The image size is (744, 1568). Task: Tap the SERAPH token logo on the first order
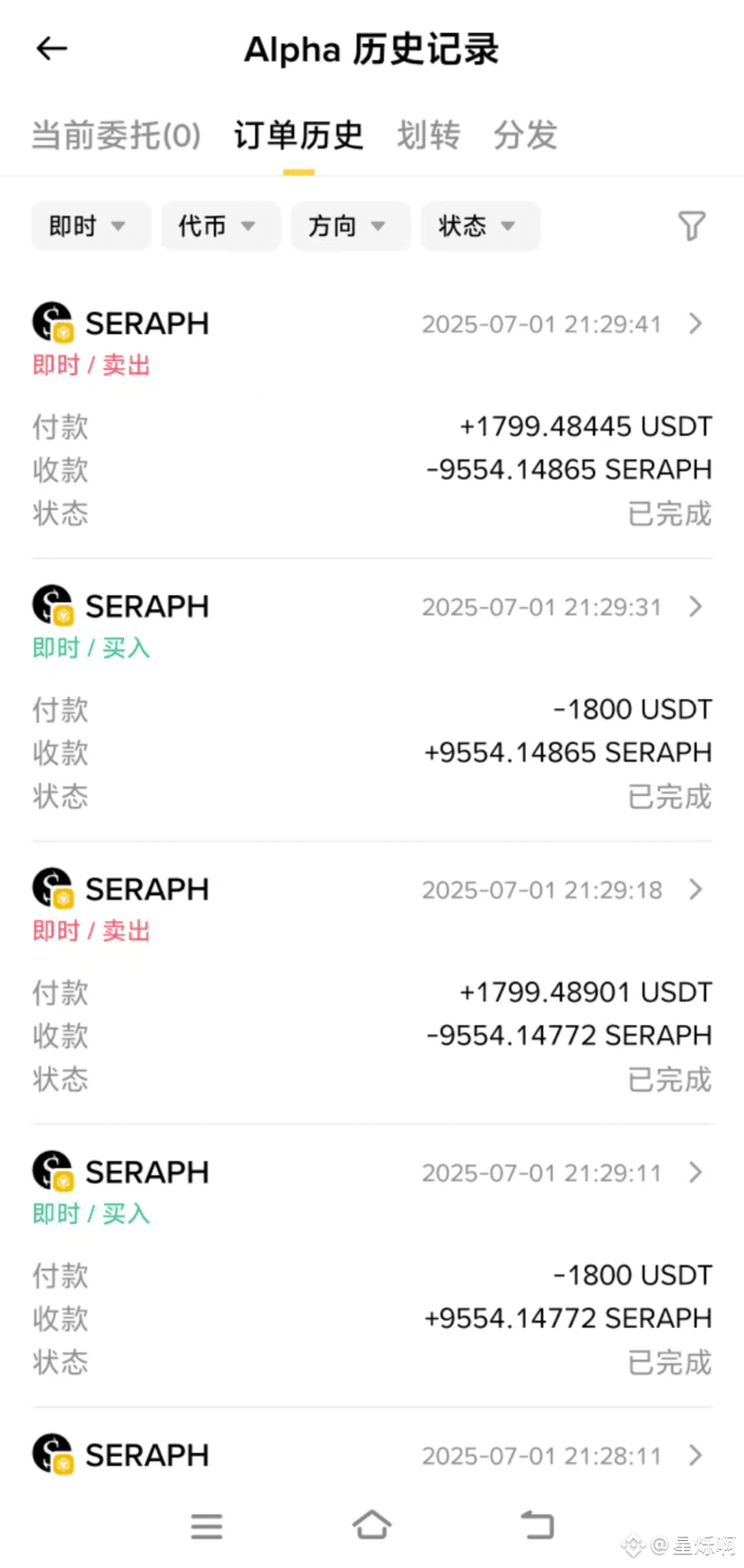pyautogui.click(x=50, y=323)
